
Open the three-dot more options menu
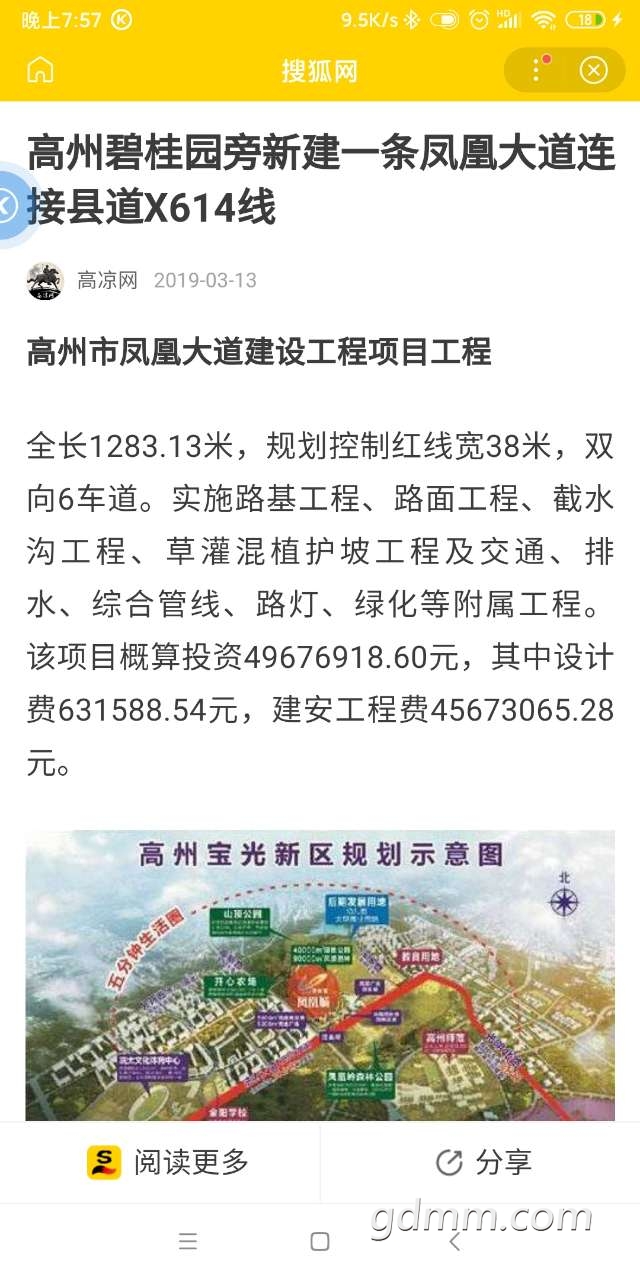point(537,70)
